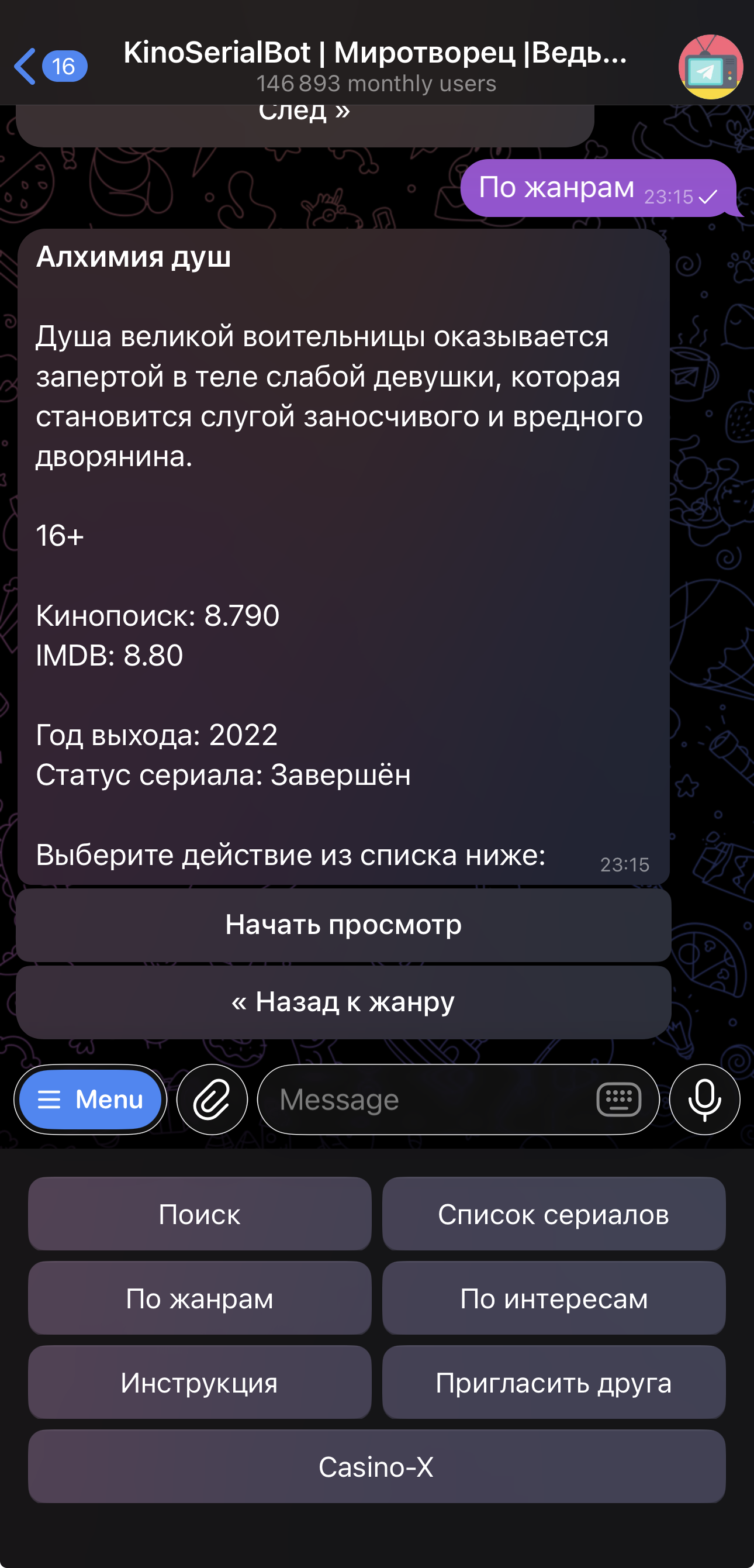This screenshot has height=1568, width=754.
Task: Tap the След » navigation button
Action: [306, 113]
